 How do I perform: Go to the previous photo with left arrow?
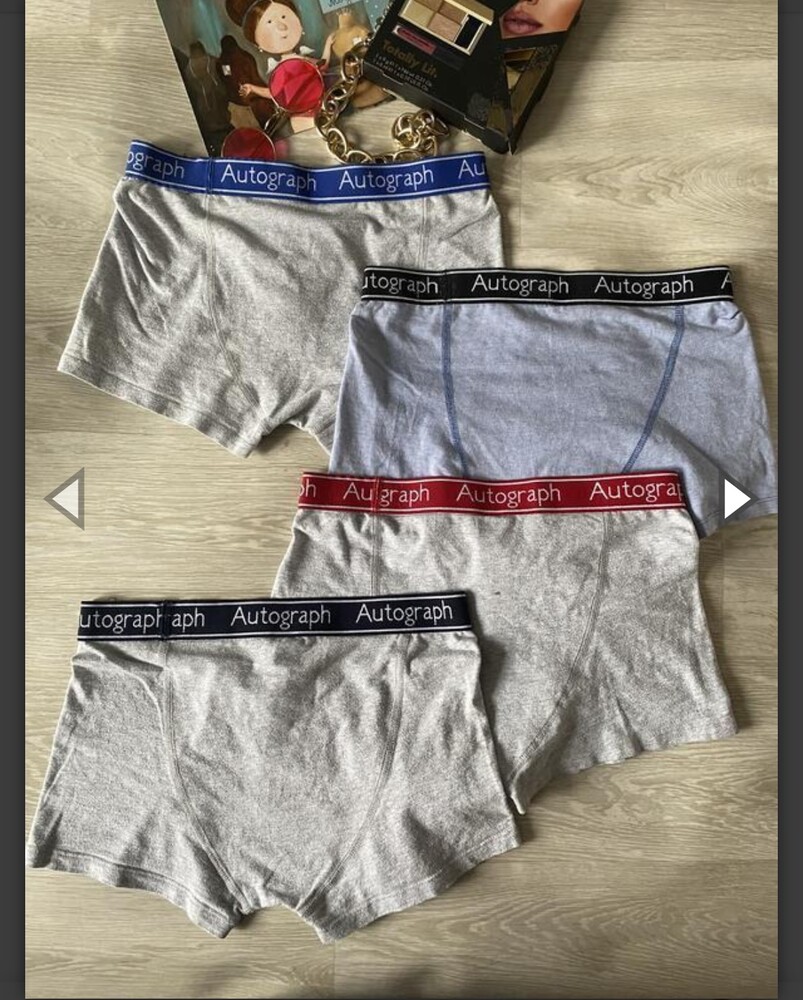(67, 498)
